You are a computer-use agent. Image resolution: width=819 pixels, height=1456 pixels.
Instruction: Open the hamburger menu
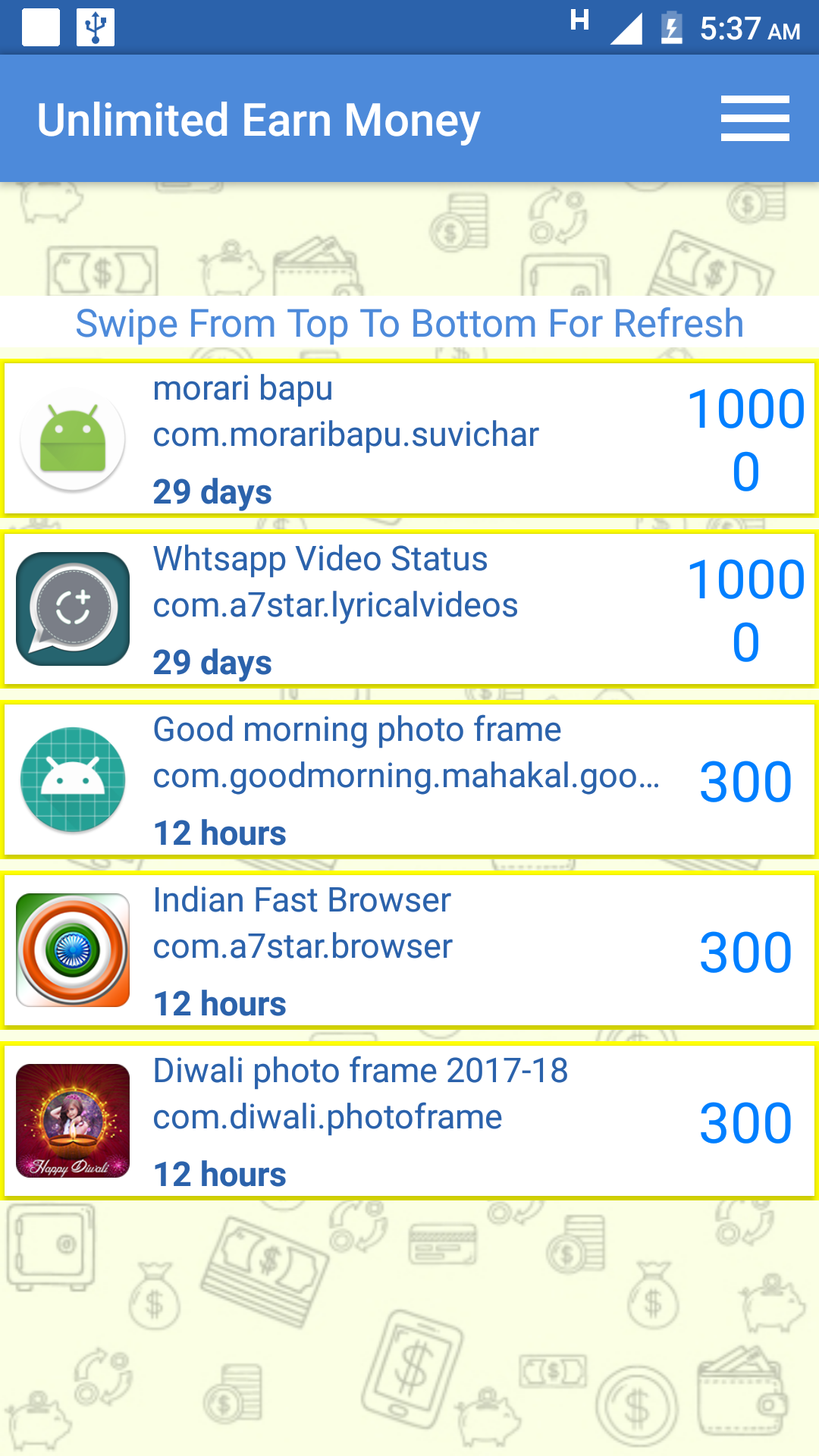click(x=755, y=118)
